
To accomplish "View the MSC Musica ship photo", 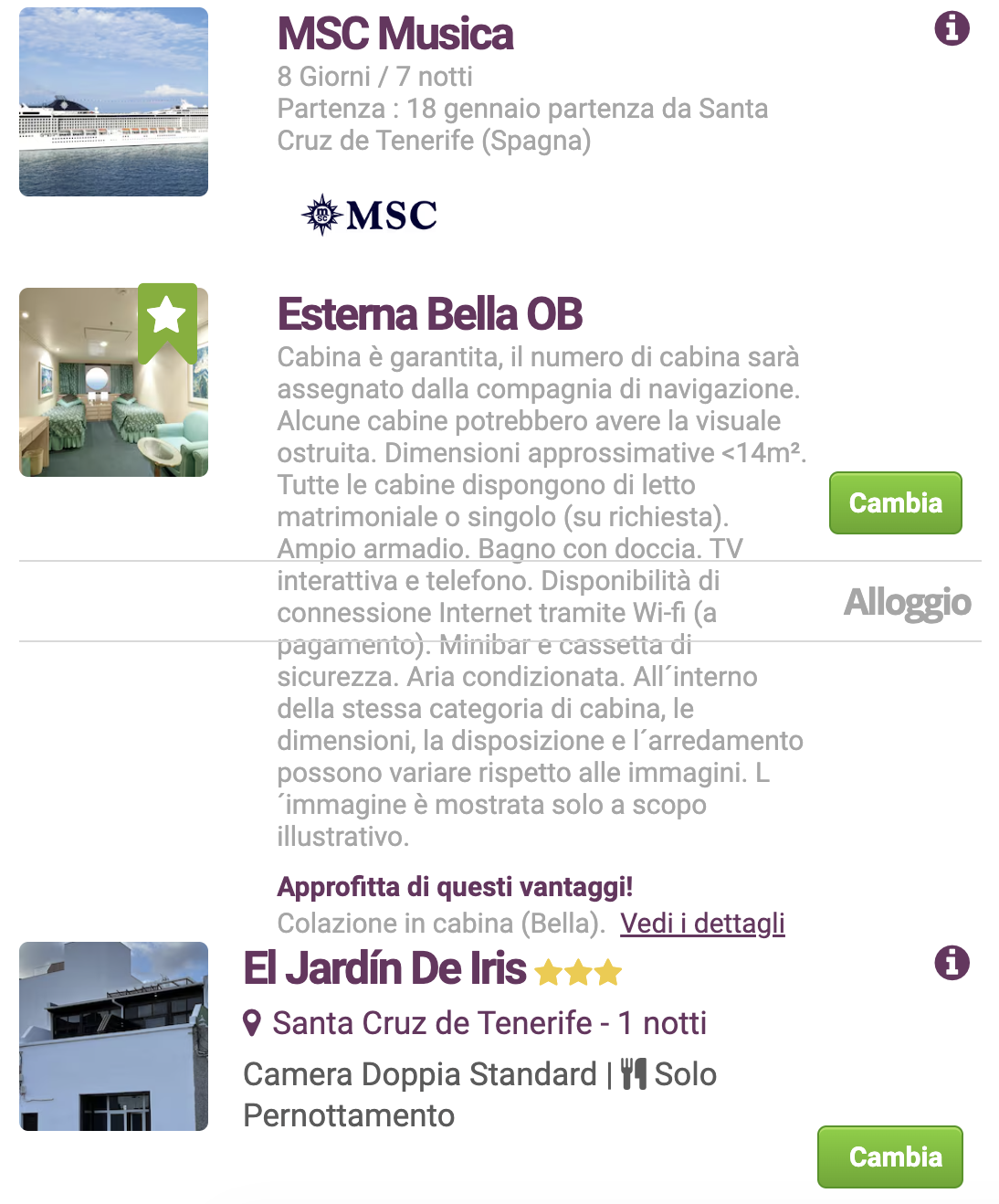I will point(113,101).
